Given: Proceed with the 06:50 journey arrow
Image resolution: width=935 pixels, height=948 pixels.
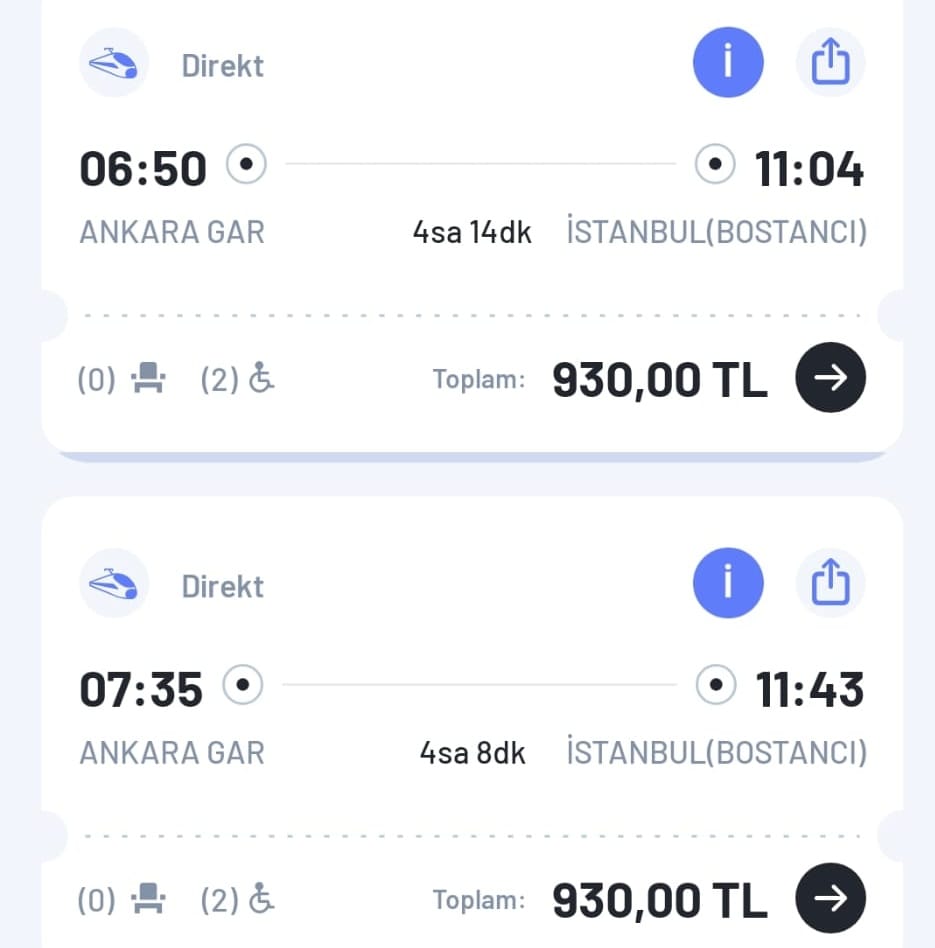Looking at the screenshot, I should click(x=830, y=378).
